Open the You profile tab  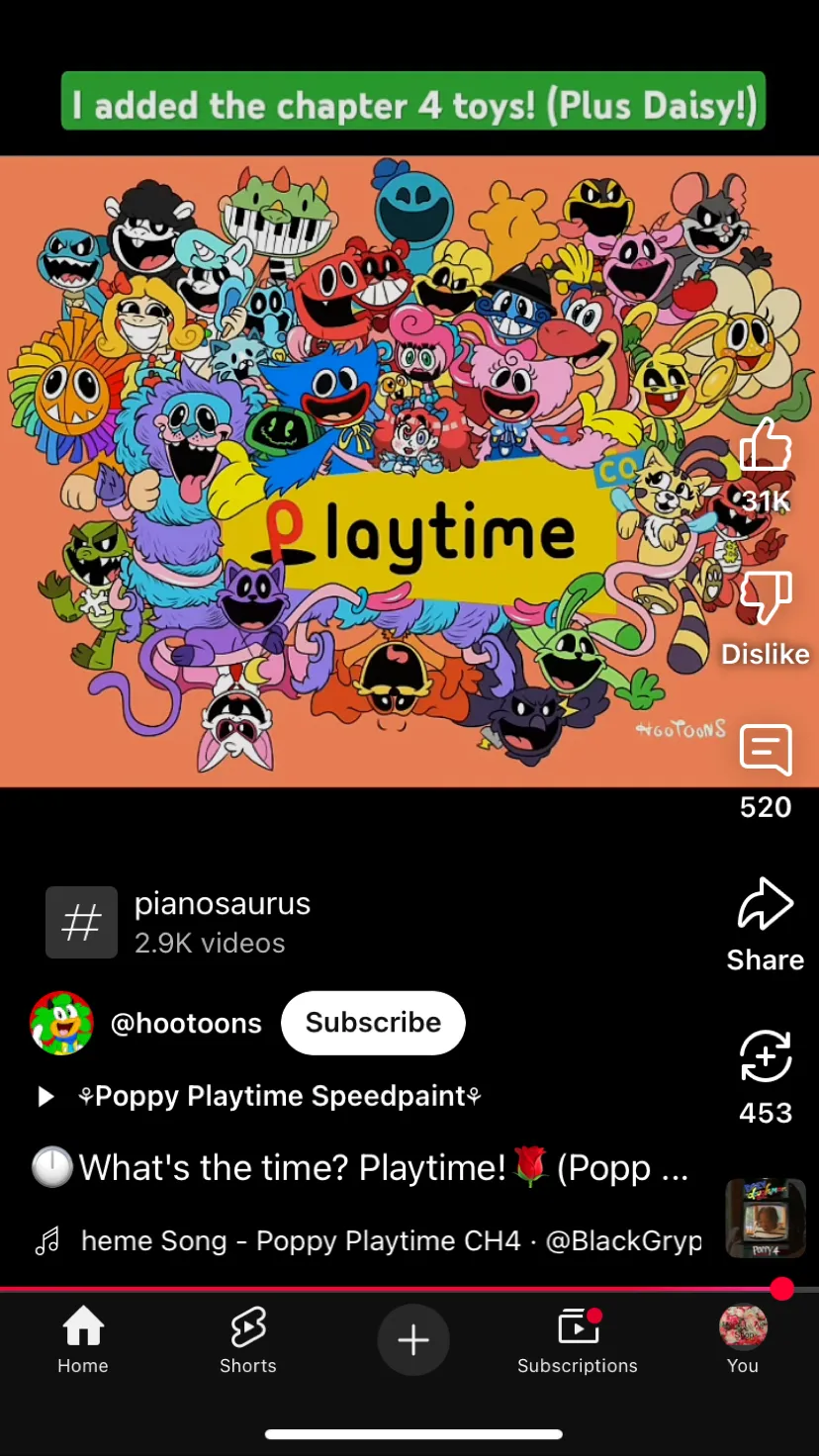743,1340
